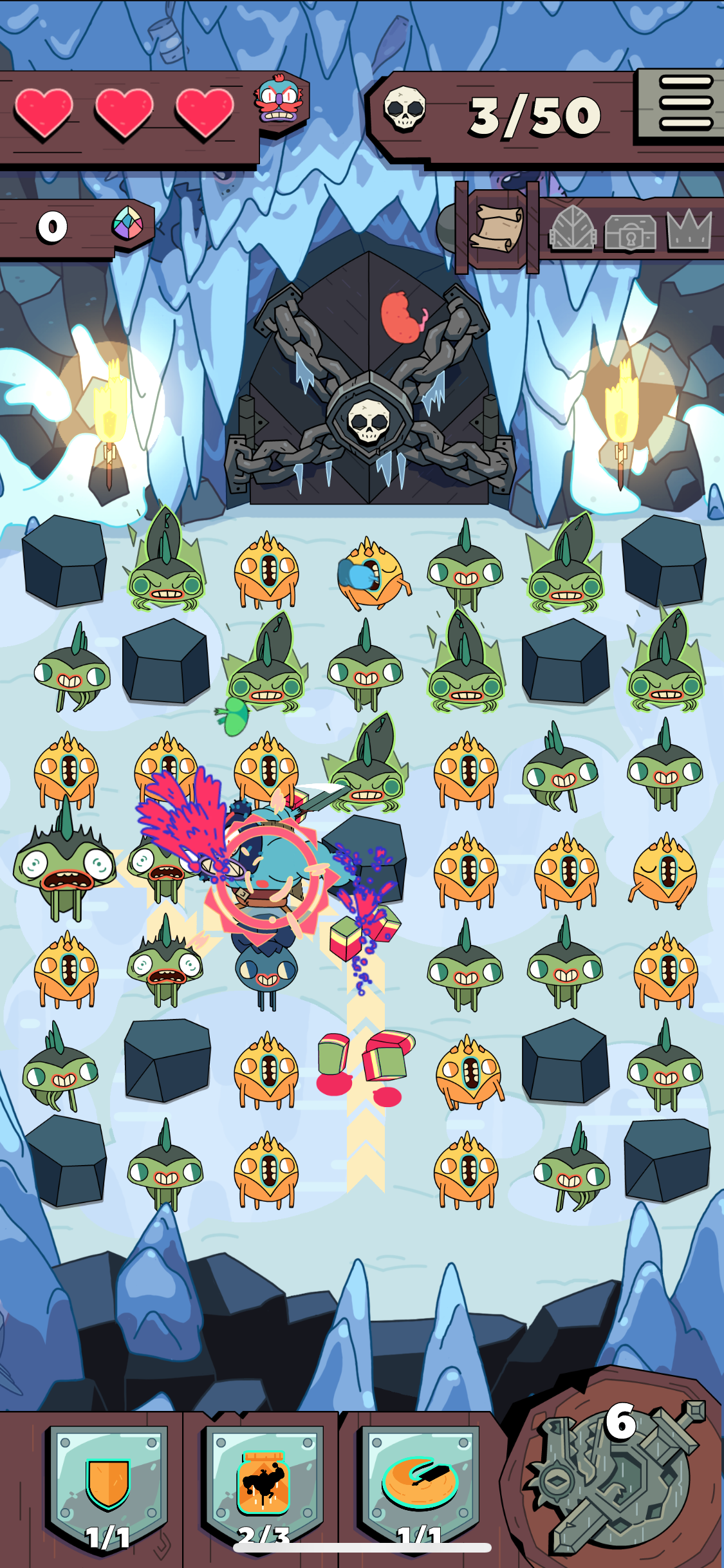Use the orange ring item
The width and height of the screenshot is (724, 1568).
tap(420, 1484)
